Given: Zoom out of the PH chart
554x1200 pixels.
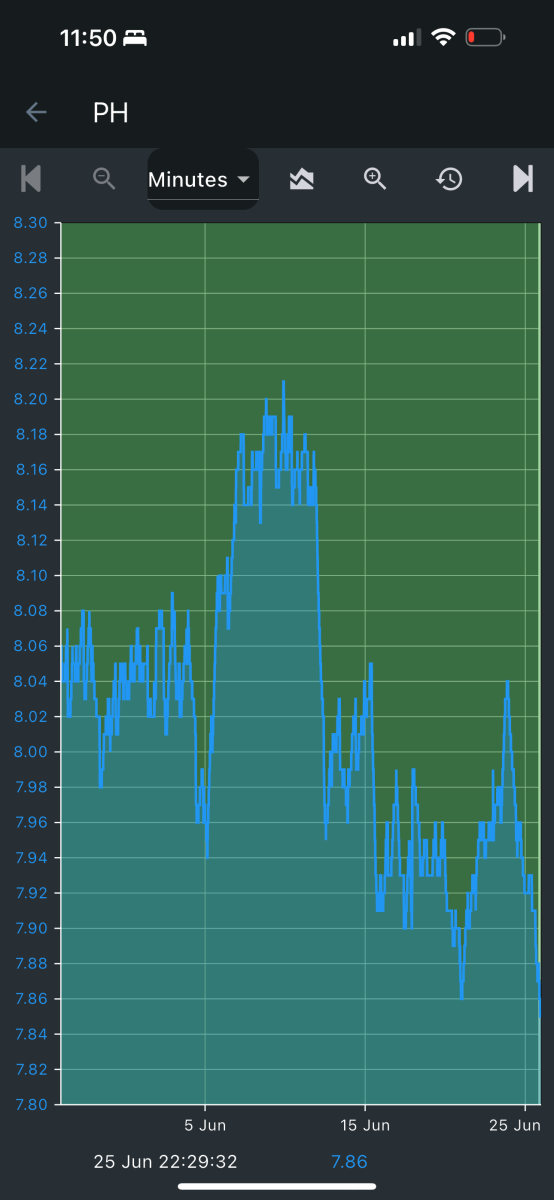Looking at the screenshot, I should point(104,179).
